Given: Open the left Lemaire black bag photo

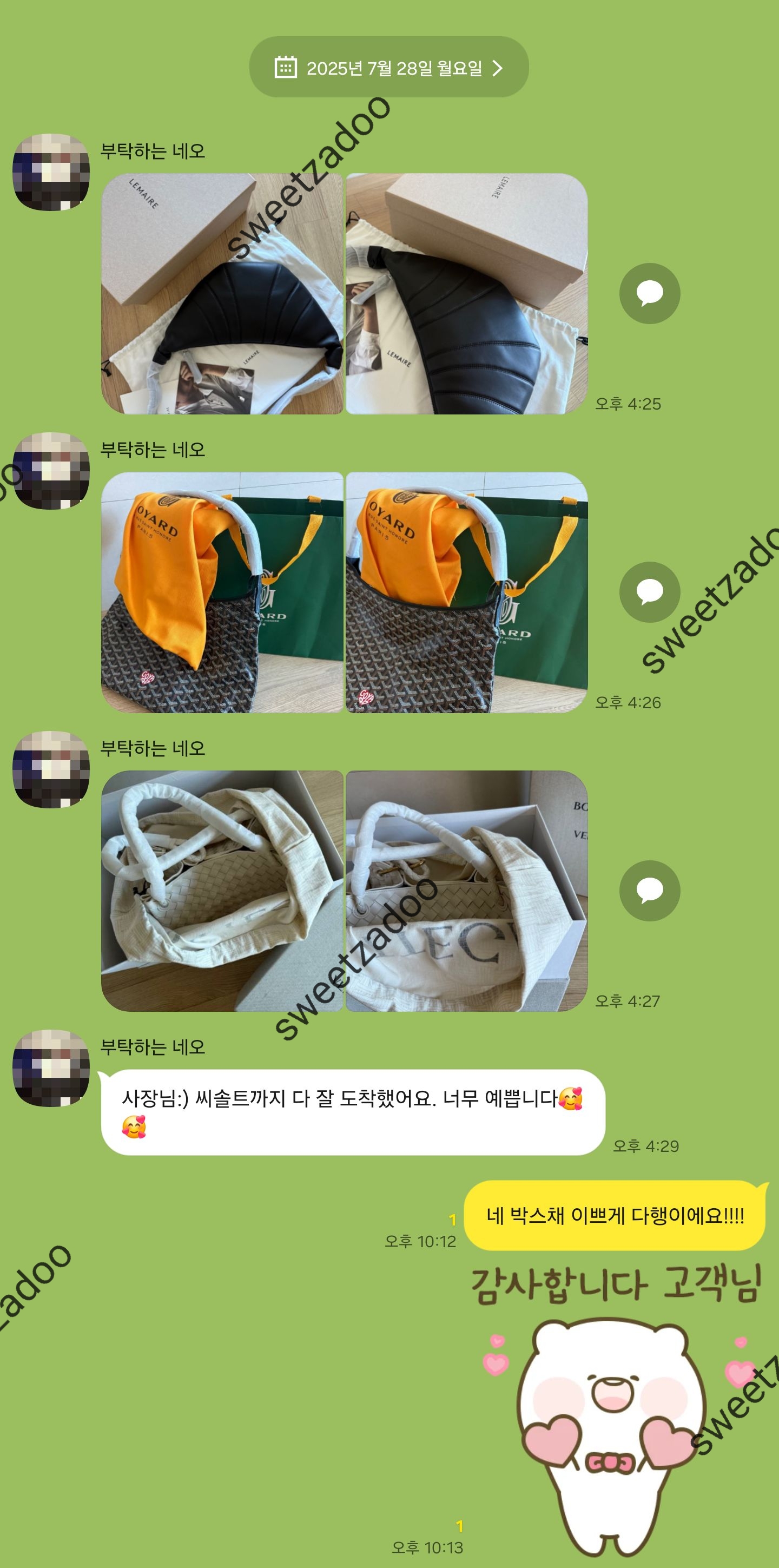Looking at the screenshot, I should pos(222,294).
